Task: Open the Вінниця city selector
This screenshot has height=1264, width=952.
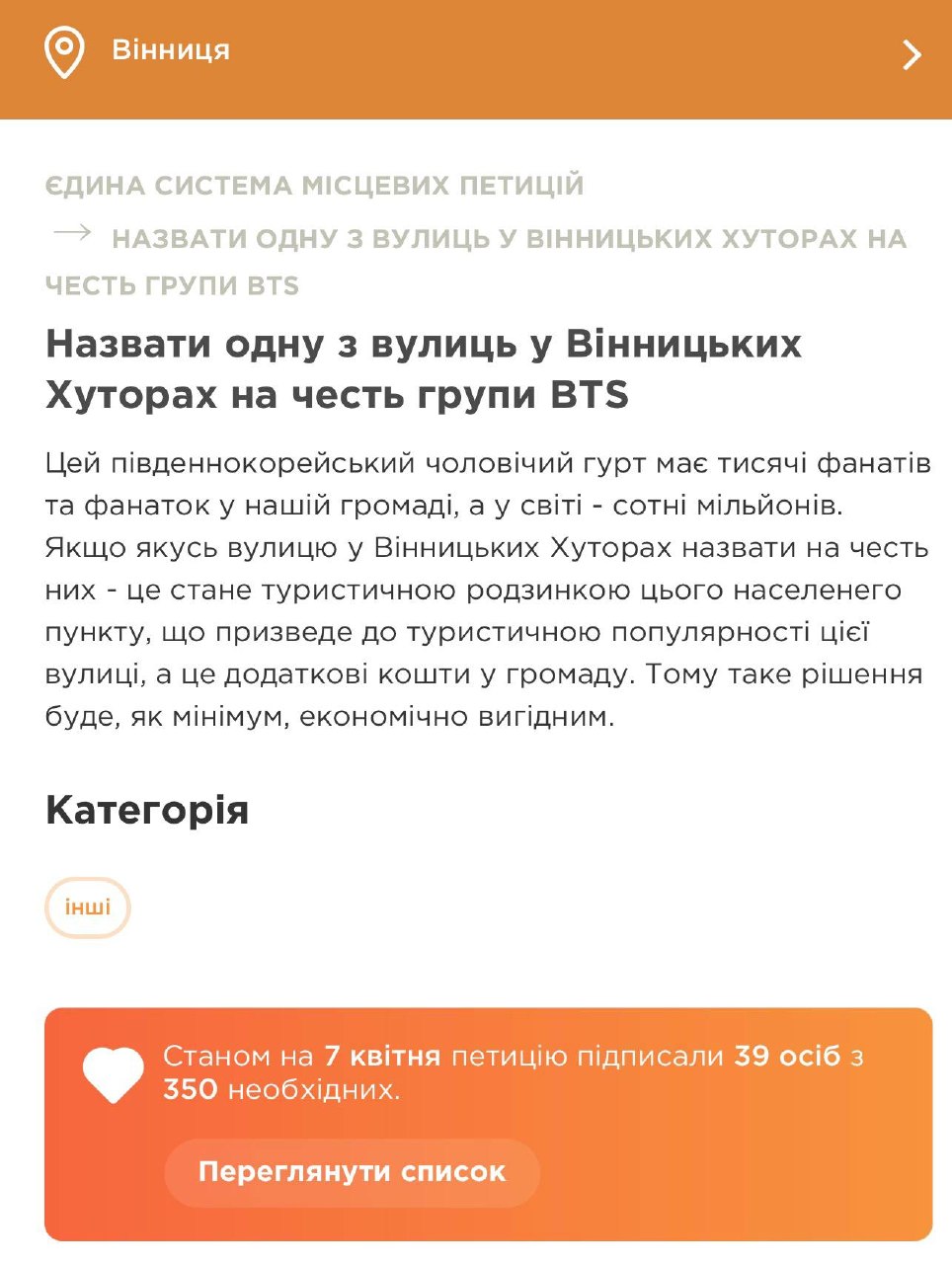Action: click(x=170, y=51)
